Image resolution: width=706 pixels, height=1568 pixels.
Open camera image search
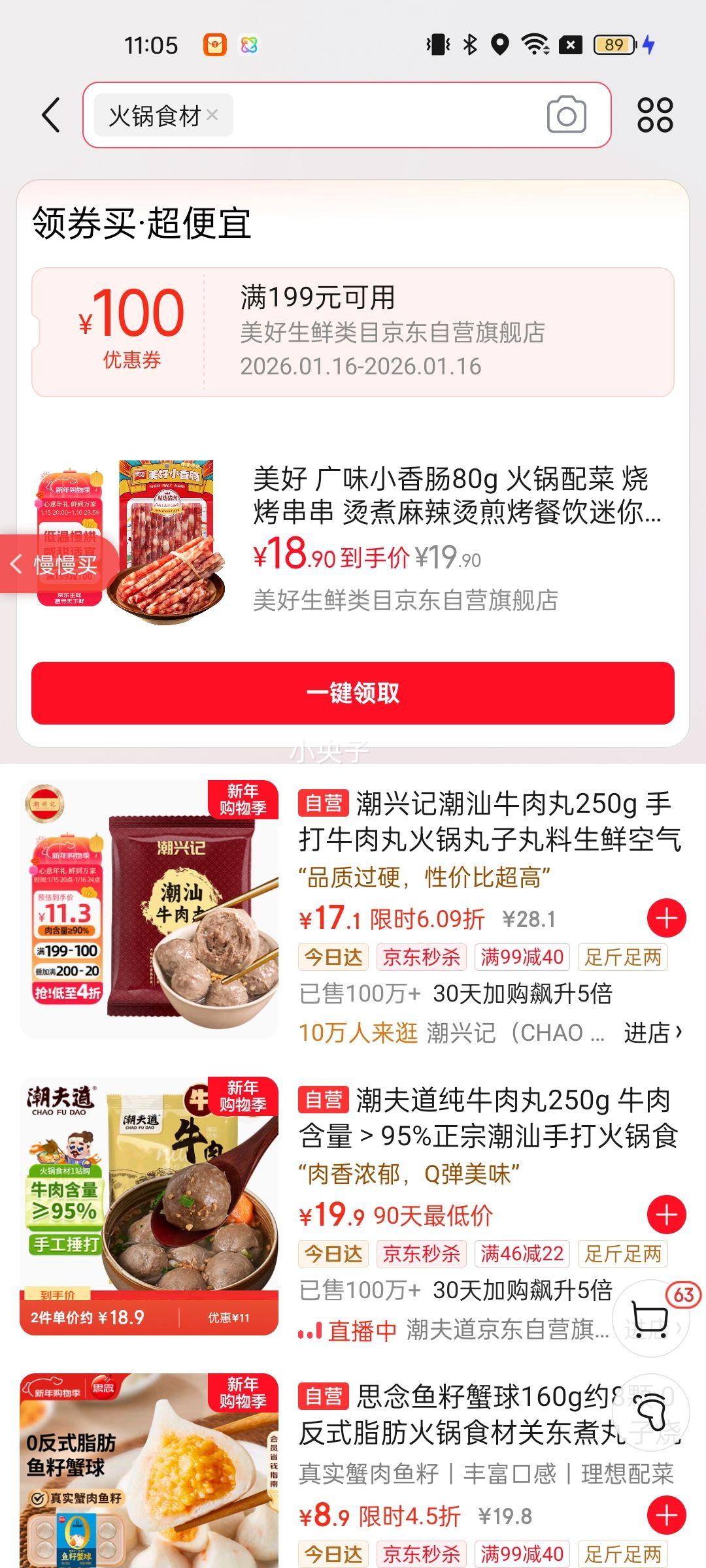(x=566, y=114)
